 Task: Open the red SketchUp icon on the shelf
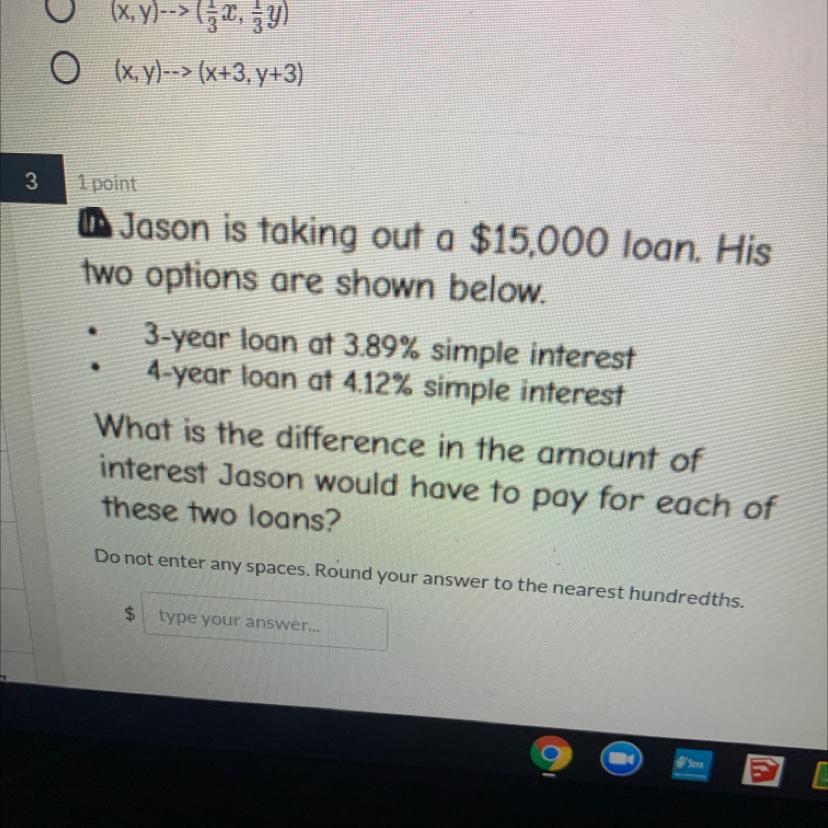763,770
